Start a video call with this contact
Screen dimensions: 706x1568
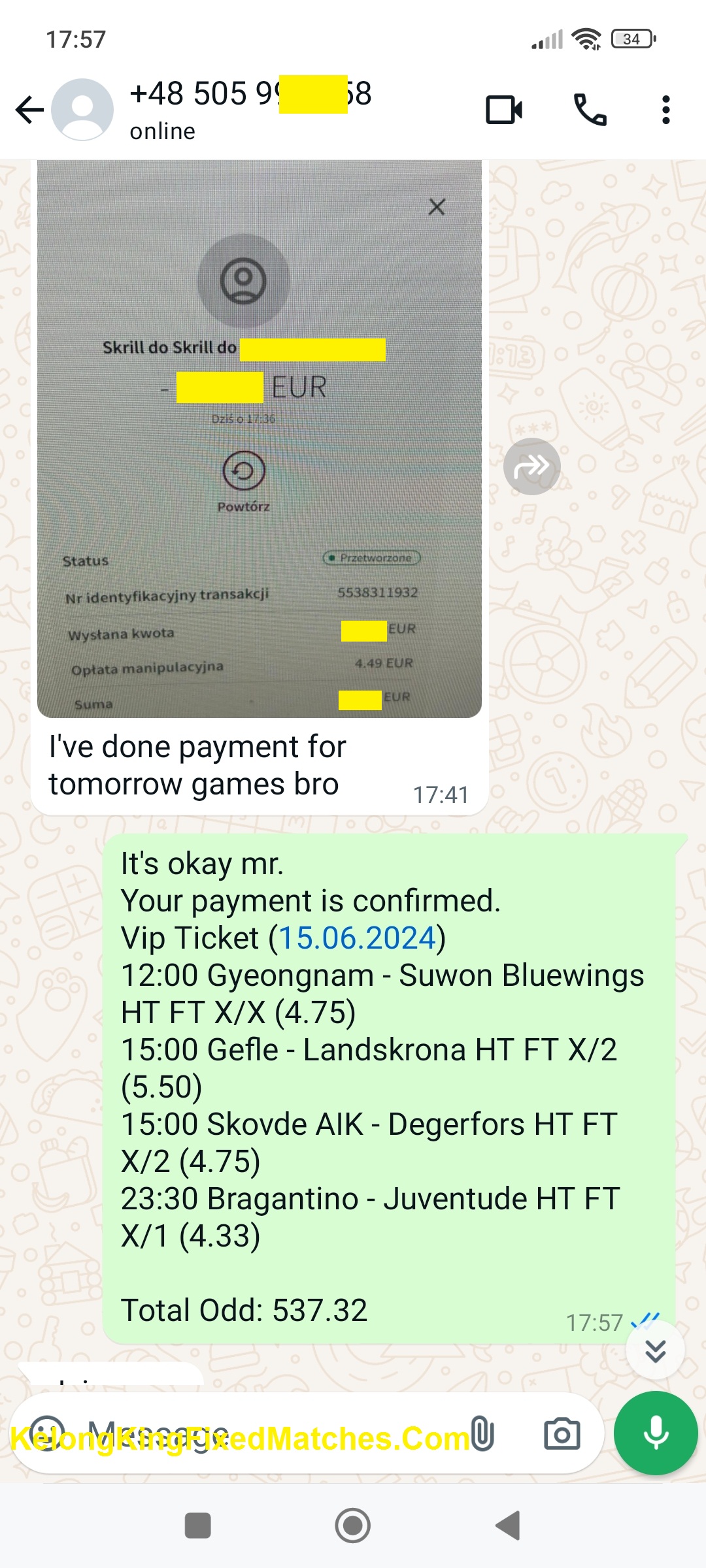point(503,110)
